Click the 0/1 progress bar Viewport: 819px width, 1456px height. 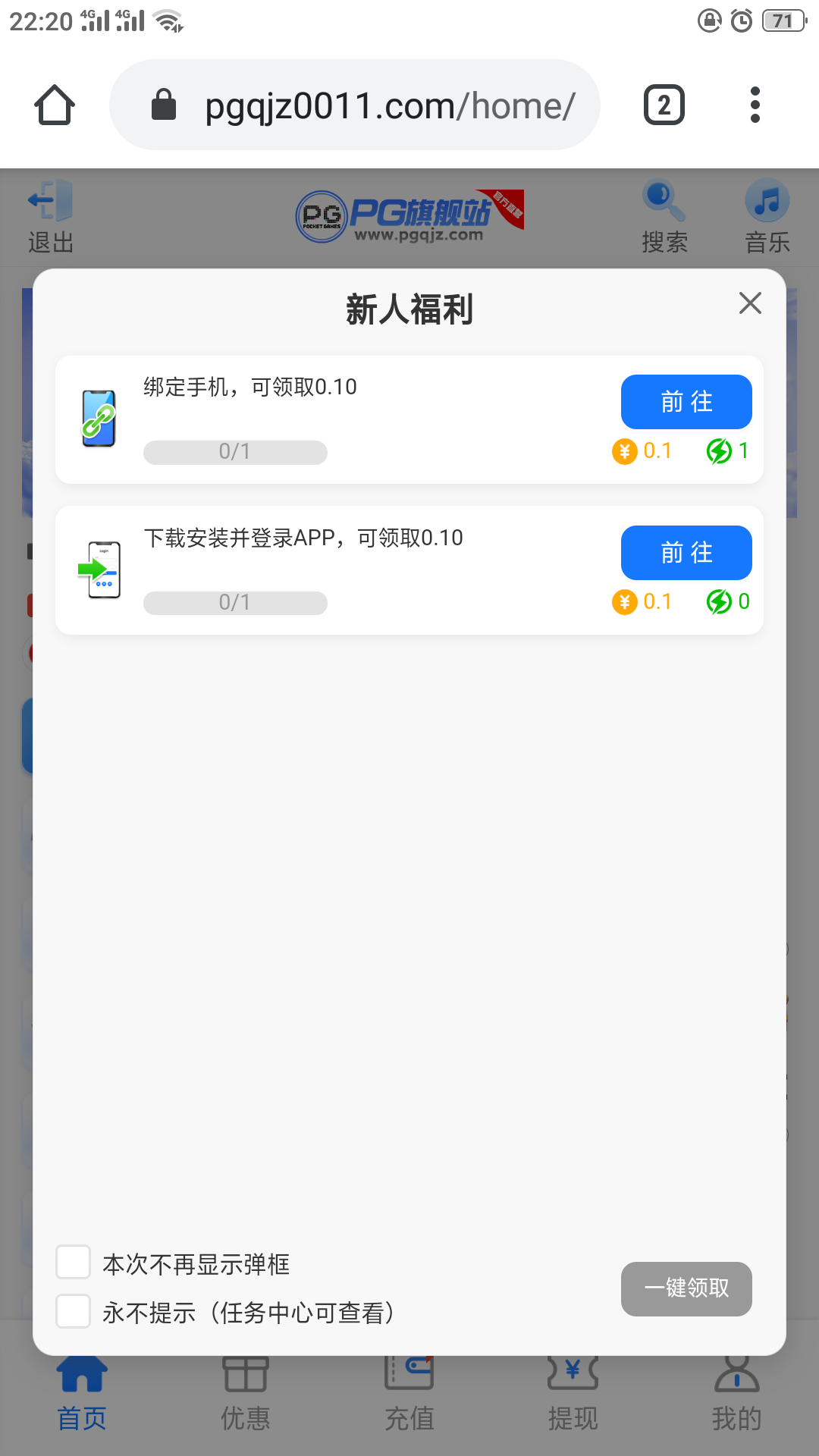(x=235, y=452)
